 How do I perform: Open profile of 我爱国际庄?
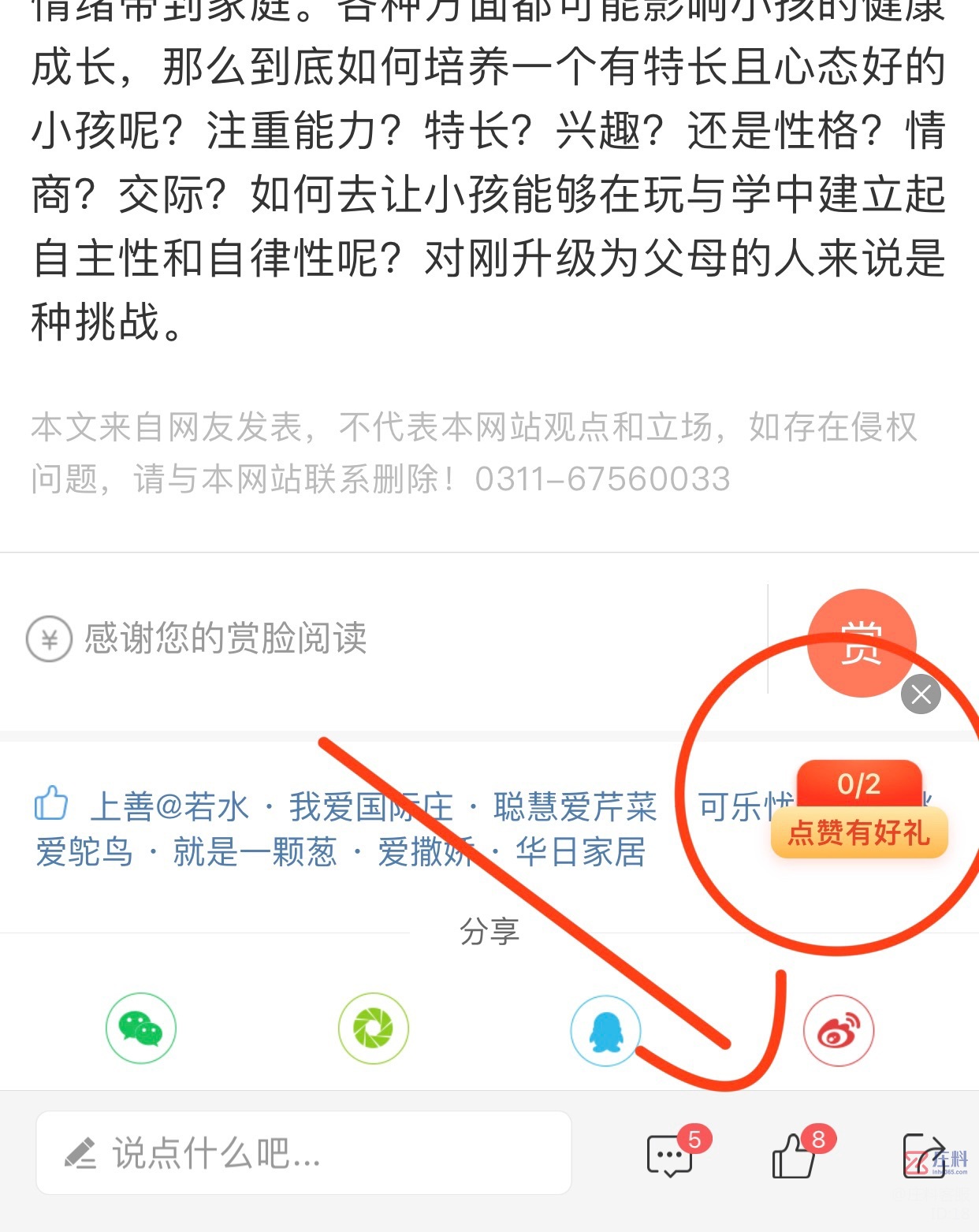(370, 807)
